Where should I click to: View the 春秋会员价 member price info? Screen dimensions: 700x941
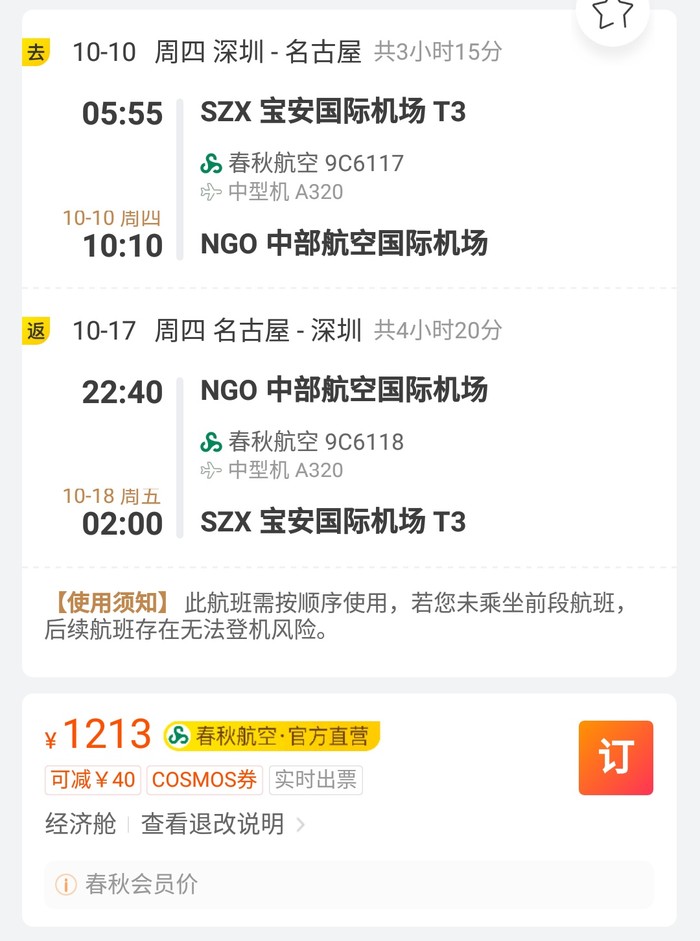click(x=141, y=884)
